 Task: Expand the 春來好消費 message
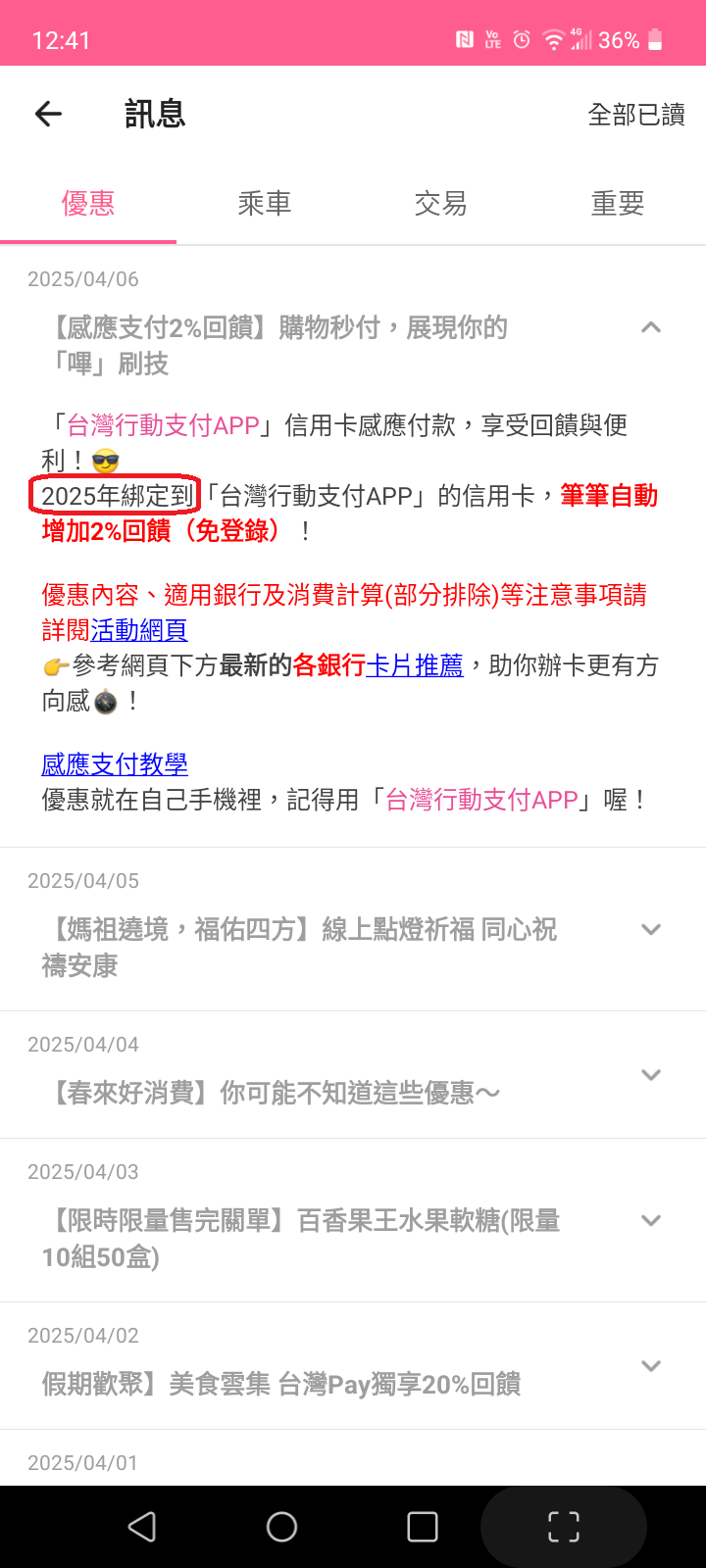tap(651, 1075)
